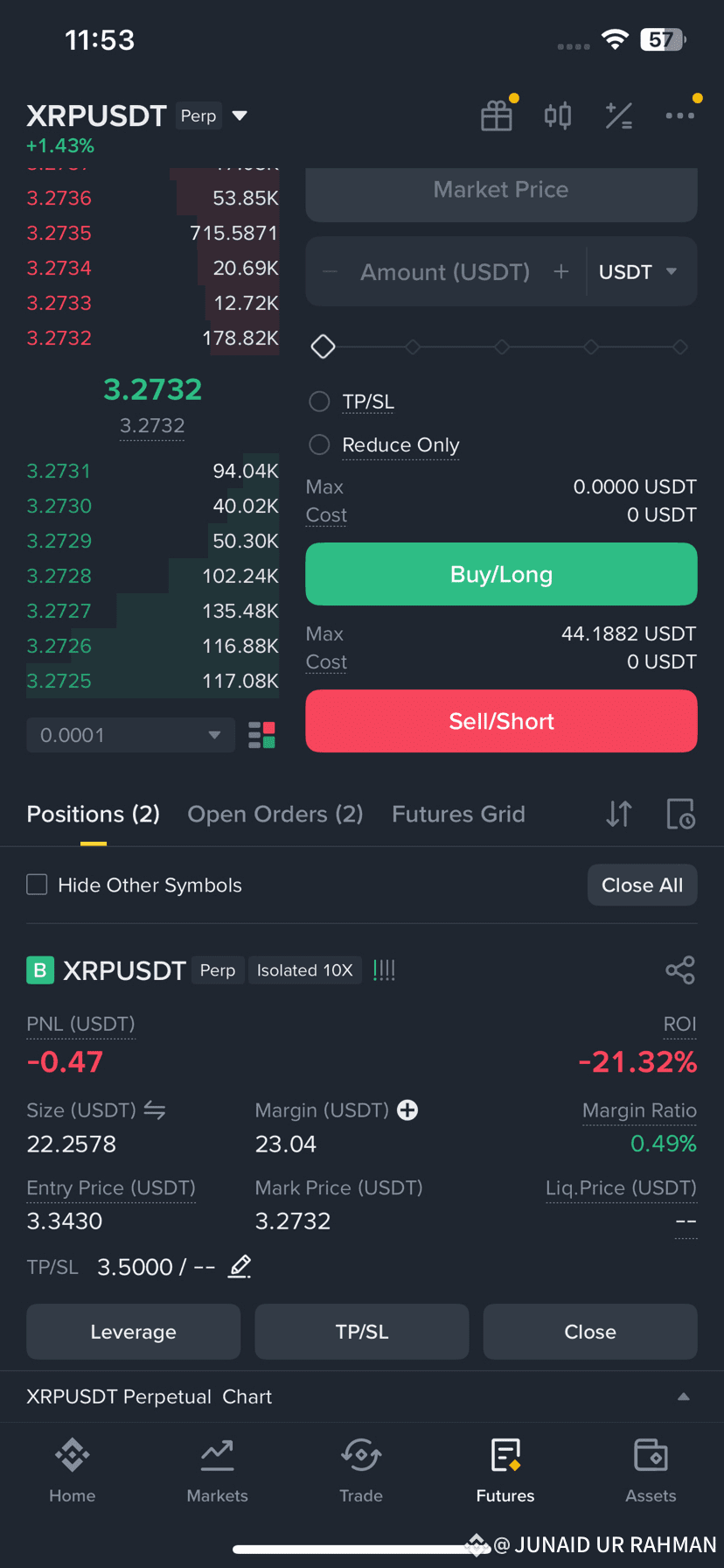Share the XRPUSDT position
The image size is (724, 1568).
point(680,970)
